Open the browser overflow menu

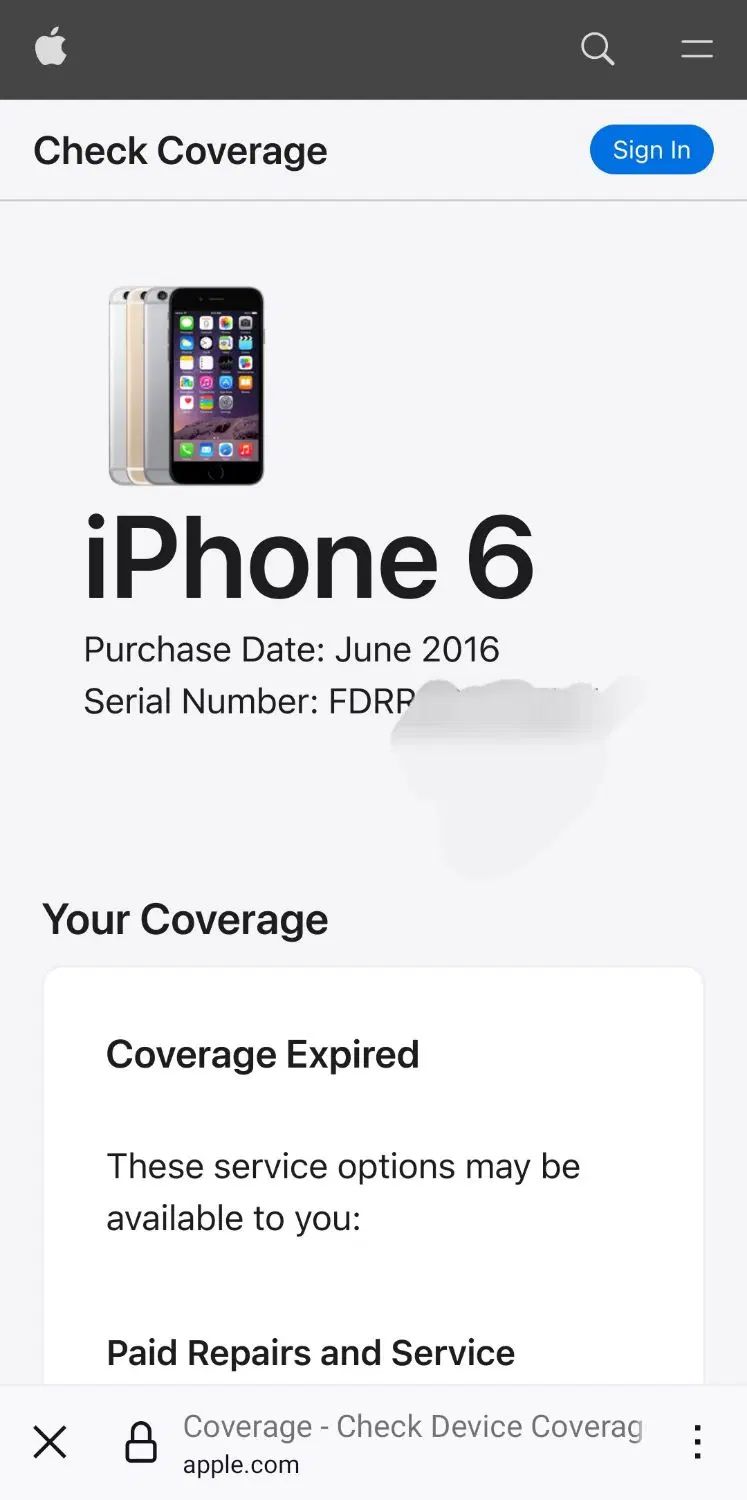697,1442
